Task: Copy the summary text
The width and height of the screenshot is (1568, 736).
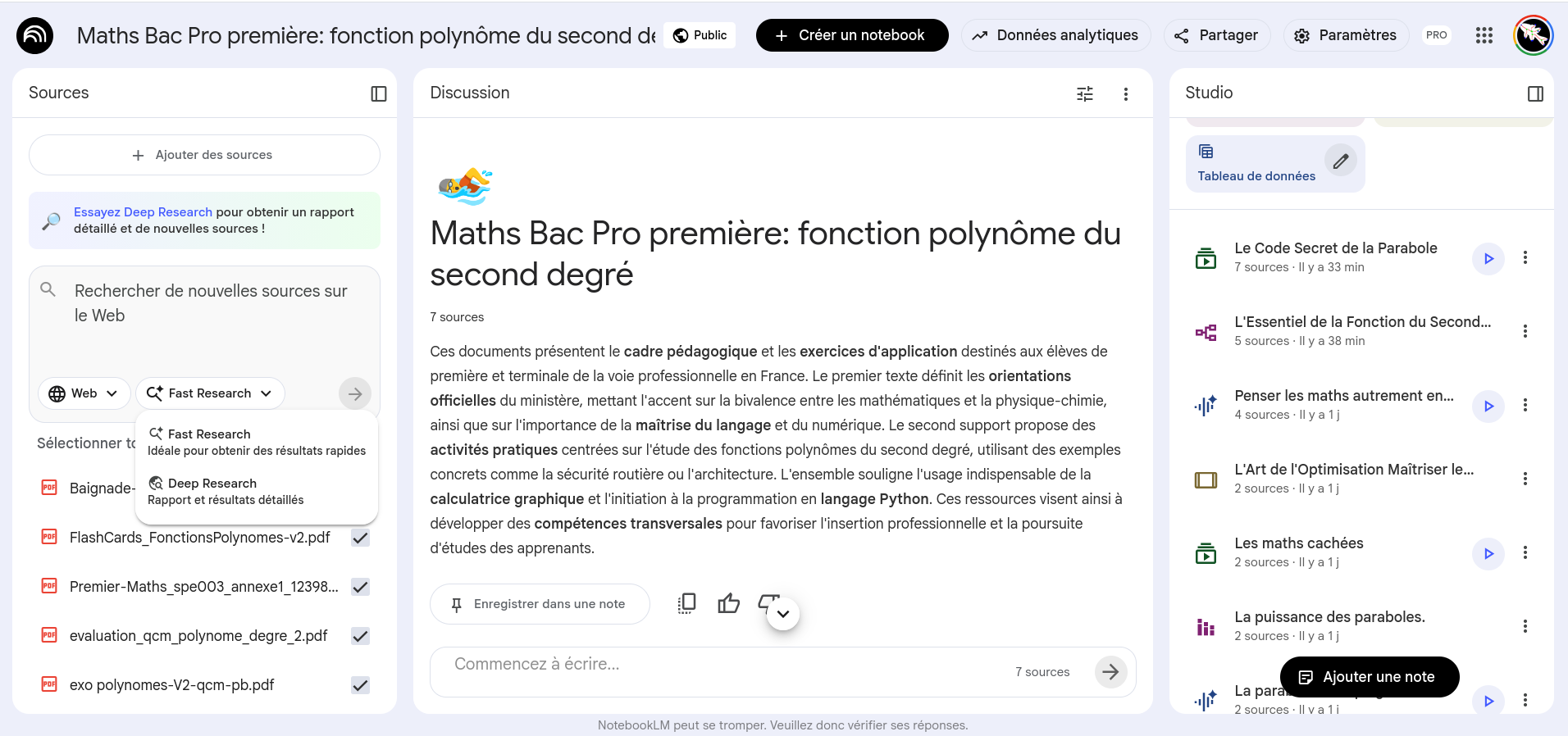Action: [686, 604]
